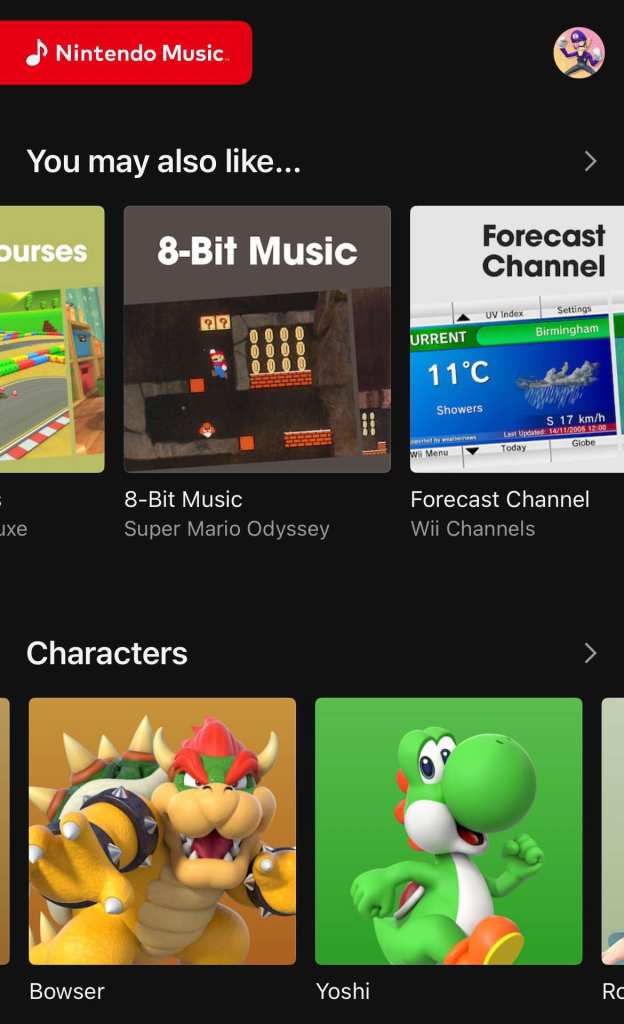Open the profile avatar
The image size is (624, 1024).
(x=579, y=52)
